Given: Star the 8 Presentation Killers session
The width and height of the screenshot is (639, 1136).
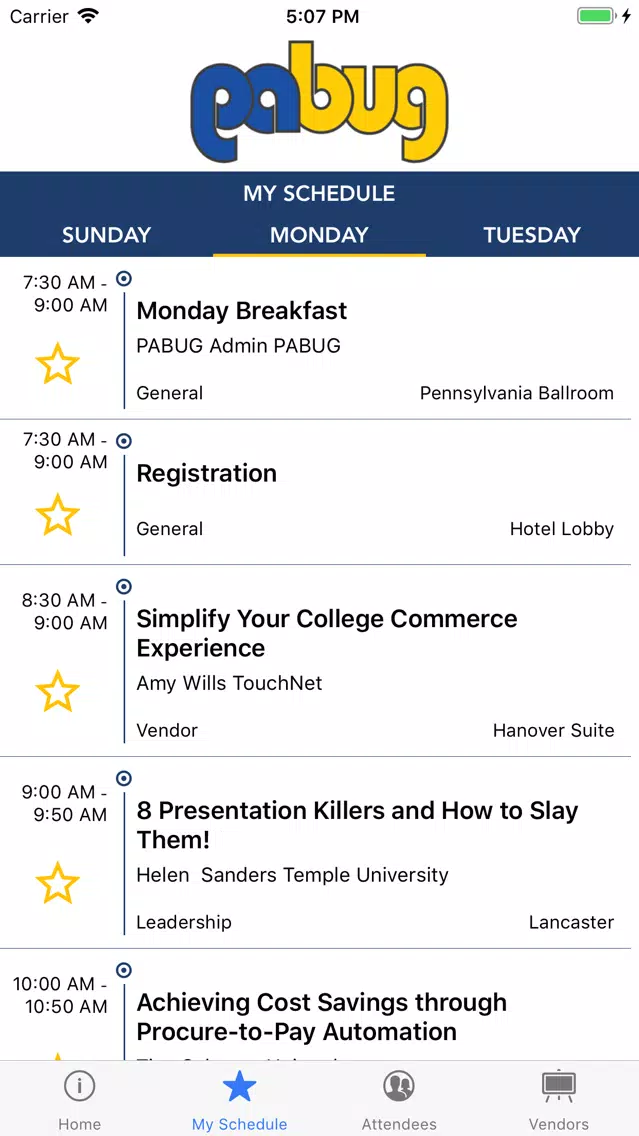Looking at the screenshot, I should coord(57,882).
